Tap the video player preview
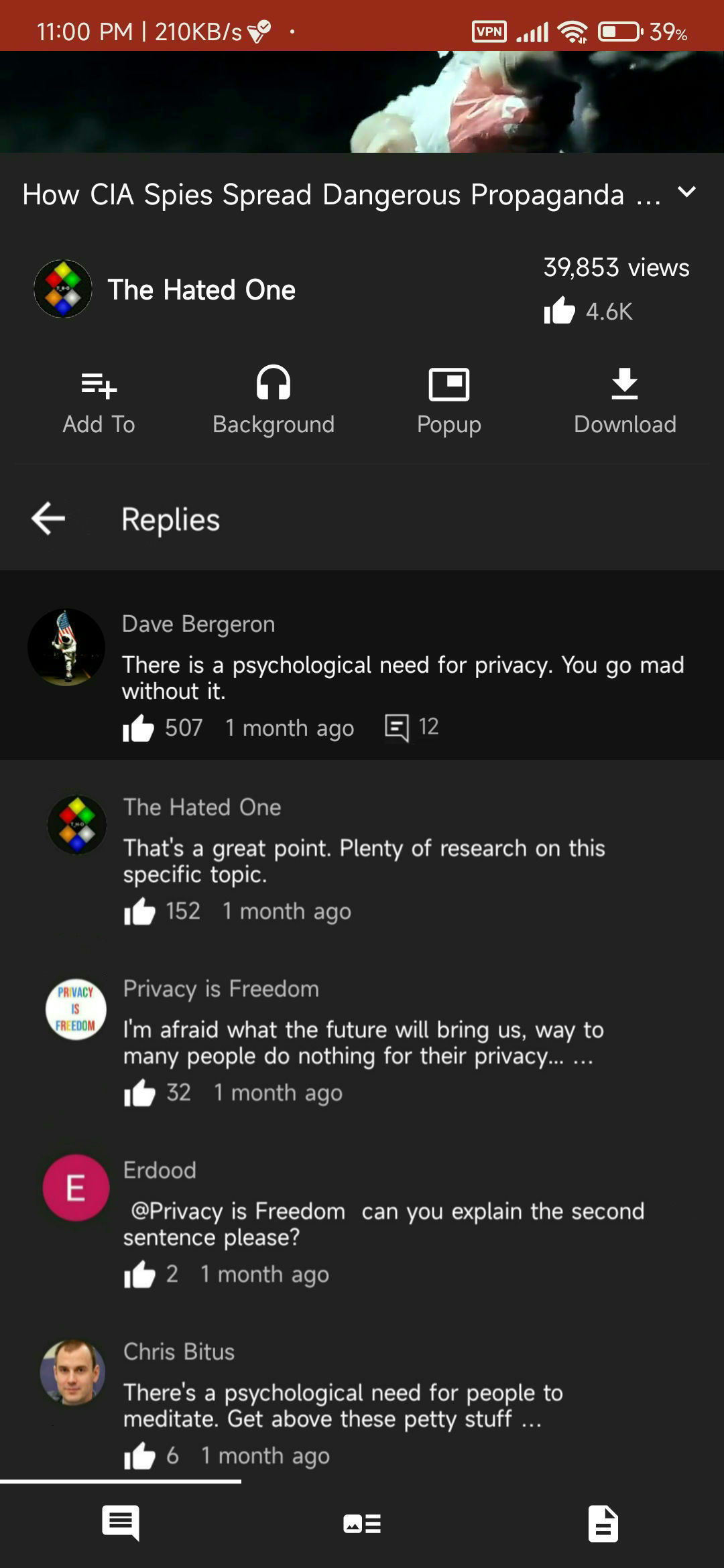This screenshot has height=1568, width=724. 362,102
